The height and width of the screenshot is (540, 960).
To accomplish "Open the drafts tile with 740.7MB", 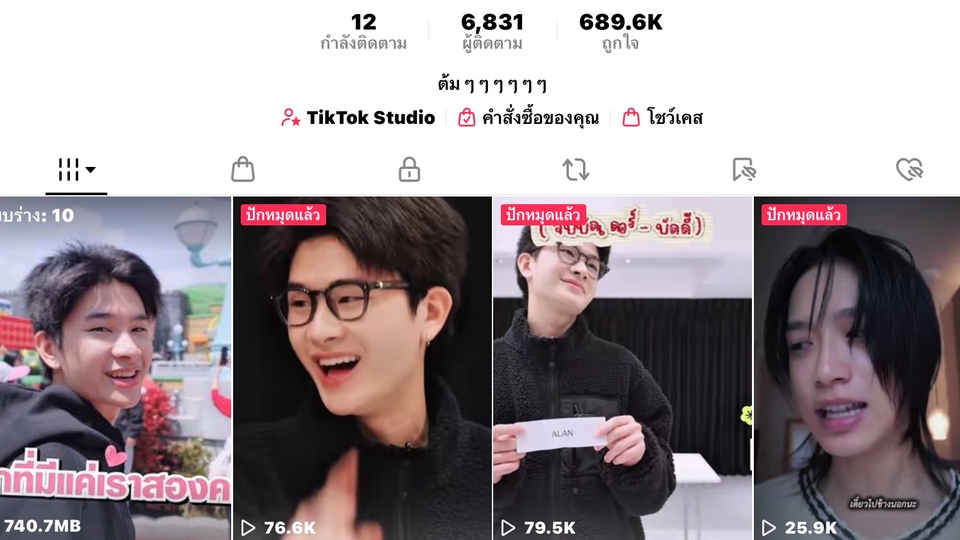I will (115, 368).
